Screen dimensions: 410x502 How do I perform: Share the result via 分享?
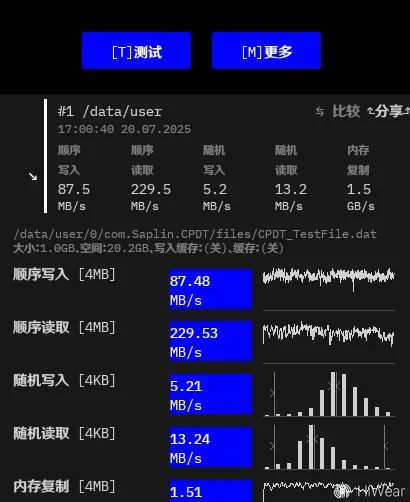(388, 111)
